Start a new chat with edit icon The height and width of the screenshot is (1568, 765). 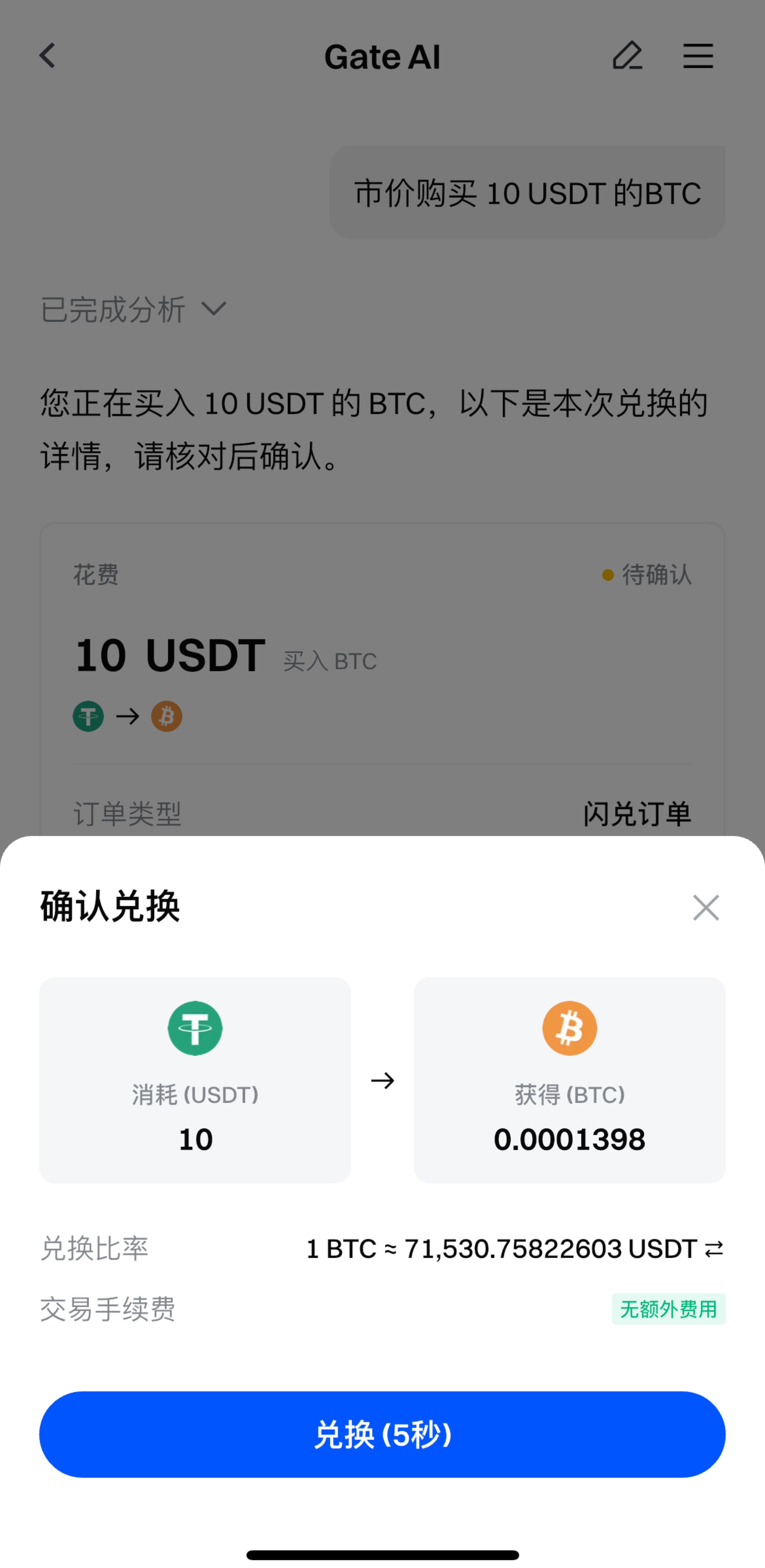coord(627,56)
